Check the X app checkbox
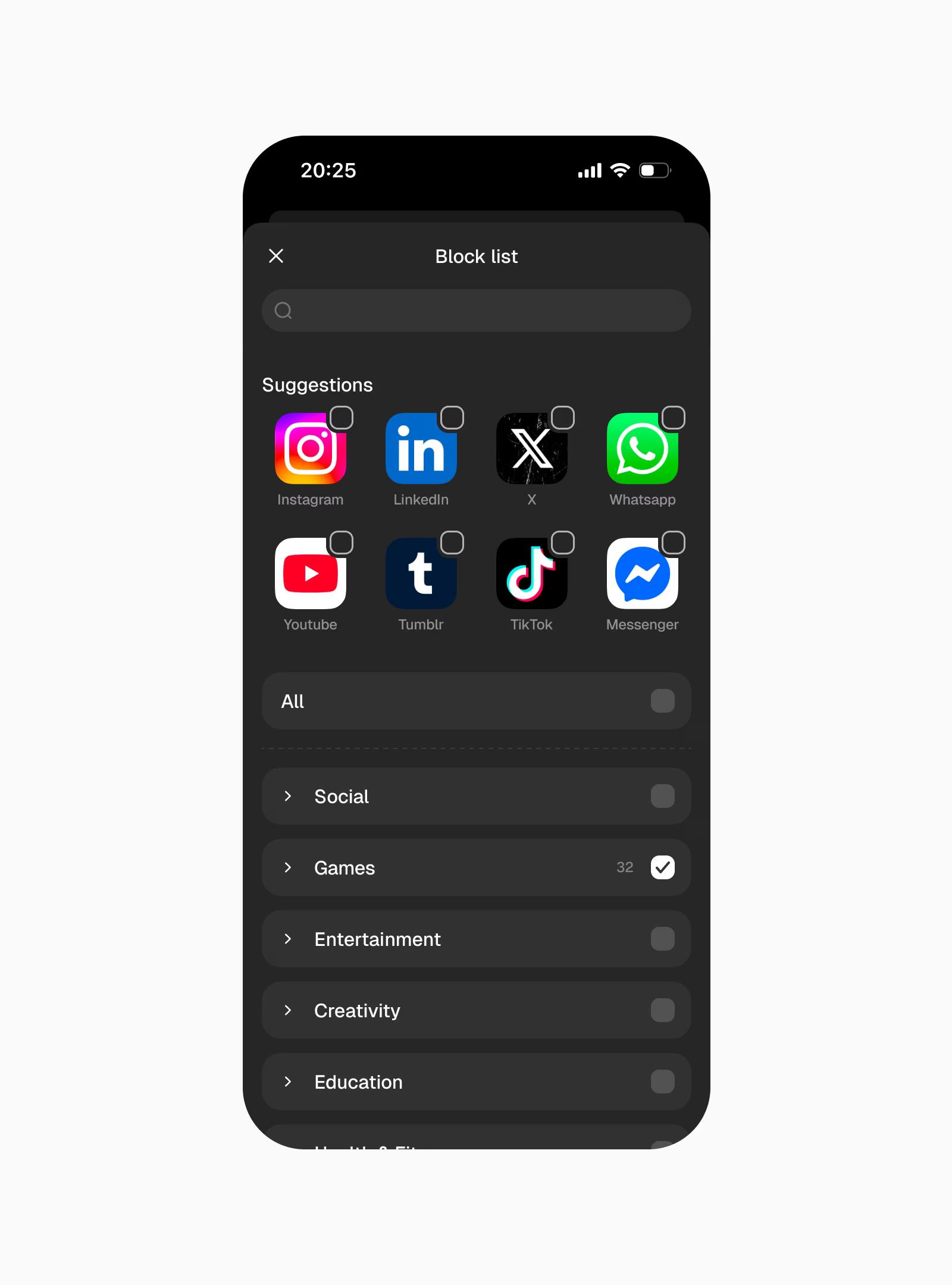 562,418
